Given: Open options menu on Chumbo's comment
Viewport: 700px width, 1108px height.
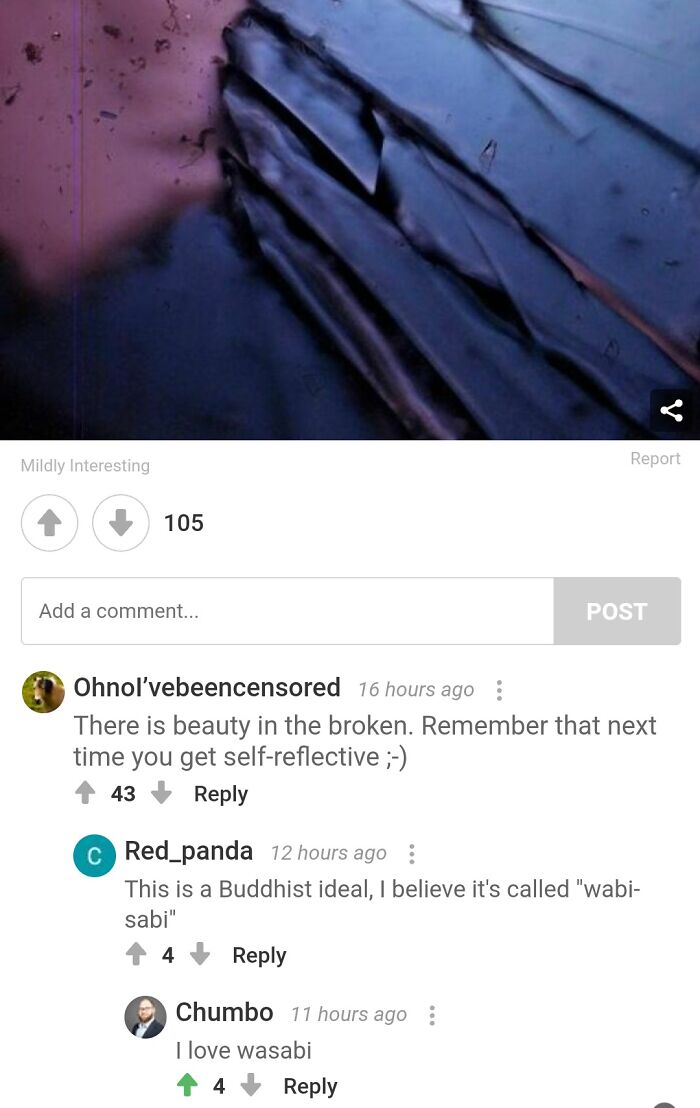Looking at the screenshot, I should click(432, 1016).
